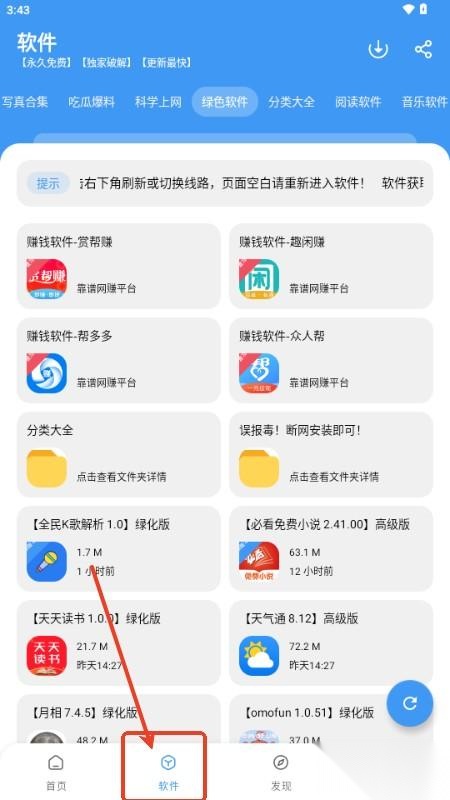Open the 吃瓜爆料 tab
Image resolution: width=450 pixels, height=800 pixels.
coord(91,102)
